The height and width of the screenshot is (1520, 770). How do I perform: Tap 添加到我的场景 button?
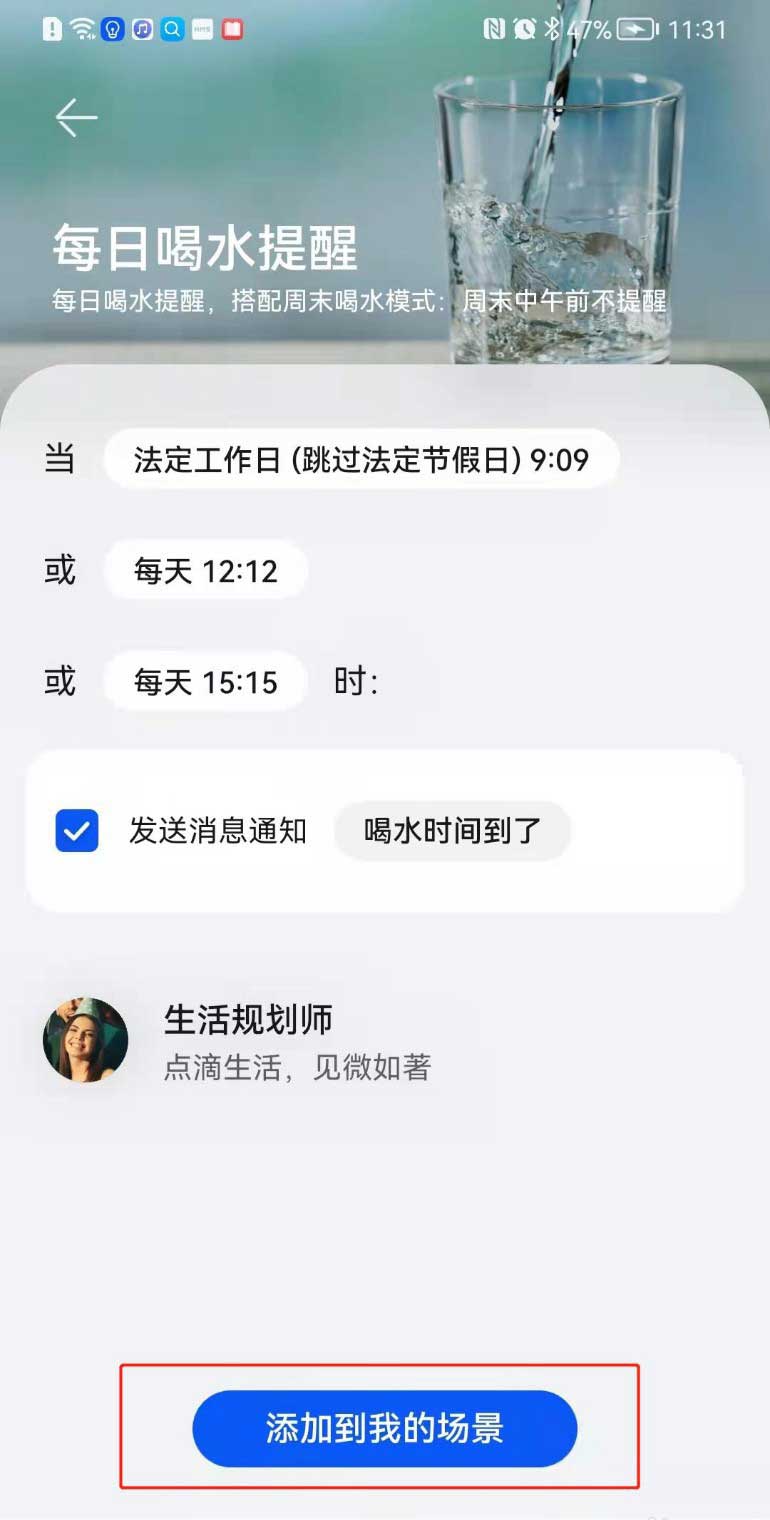pyautogui.click(x=385, y=1428)
